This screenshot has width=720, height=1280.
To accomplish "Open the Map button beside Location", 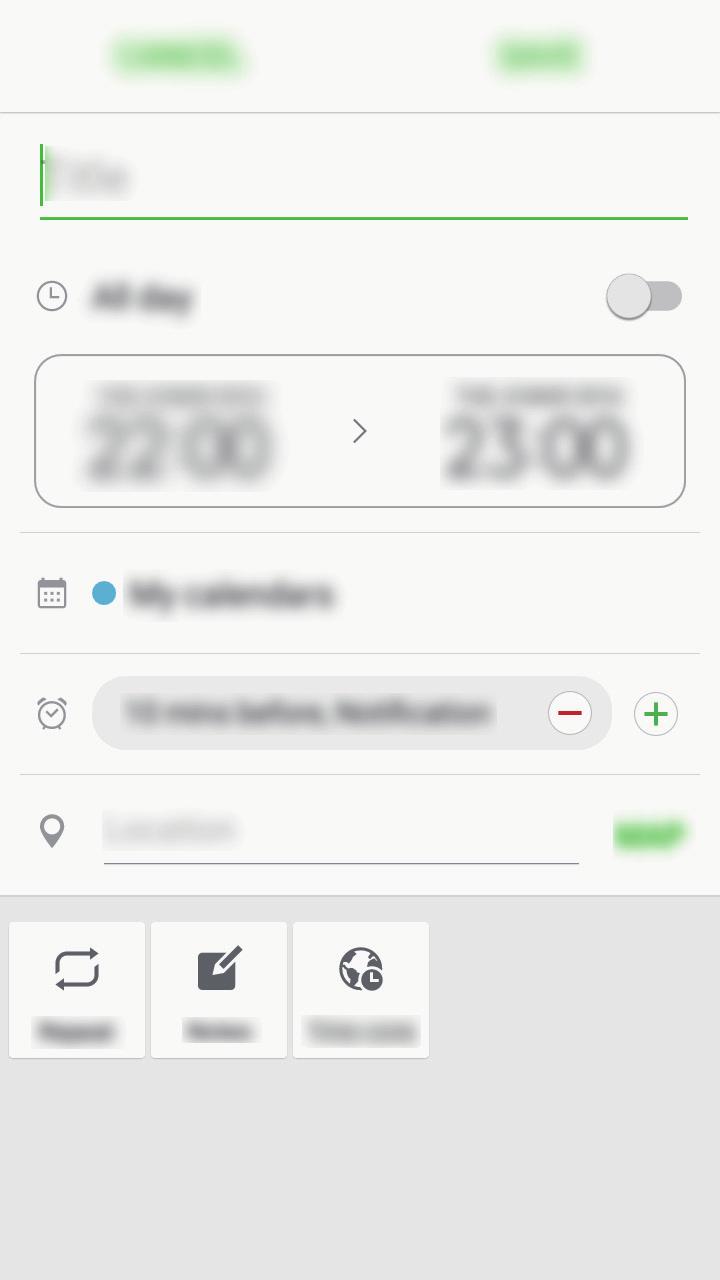I will (649, 833).
